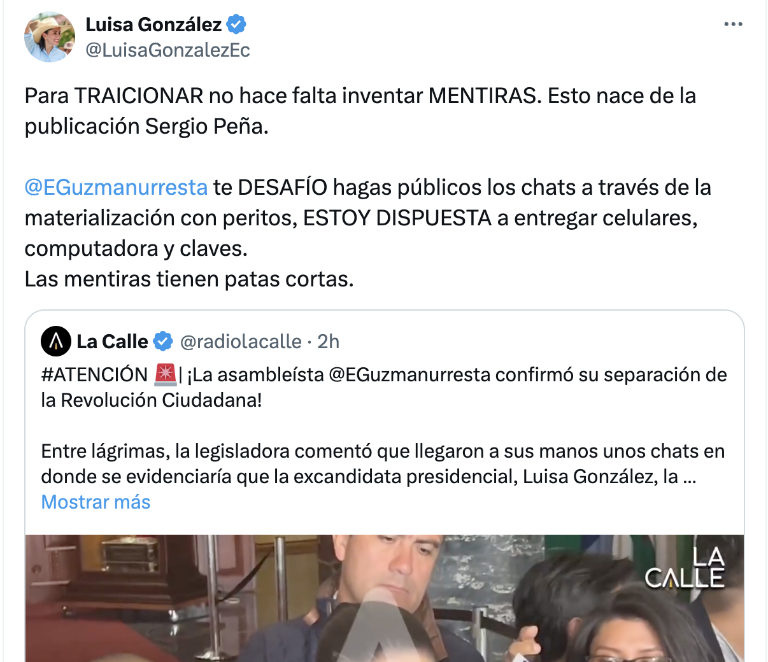Viewport: 768px width, 662px height.
Task: Expand quoted tweet with Mostrar más
Action: (96, 502)
